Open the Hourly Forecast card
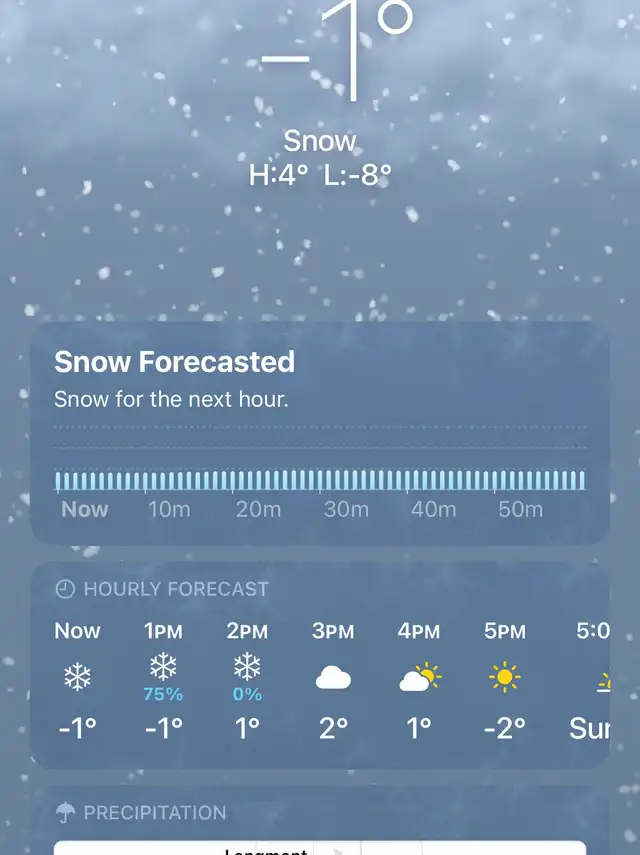 click(x=320, y=665)
